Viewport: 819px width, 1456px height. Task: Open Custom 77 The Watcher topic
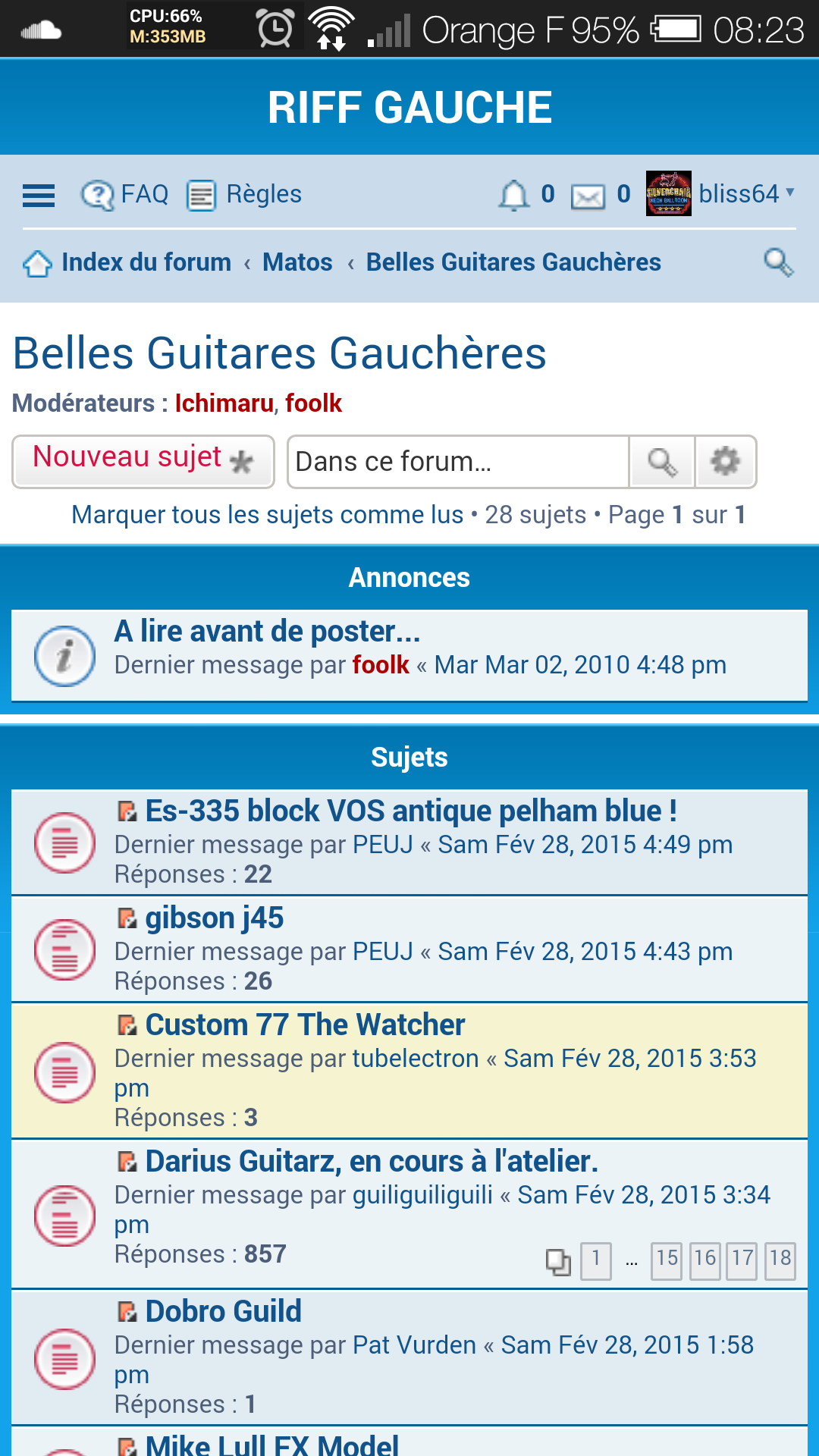[305, 1025]
